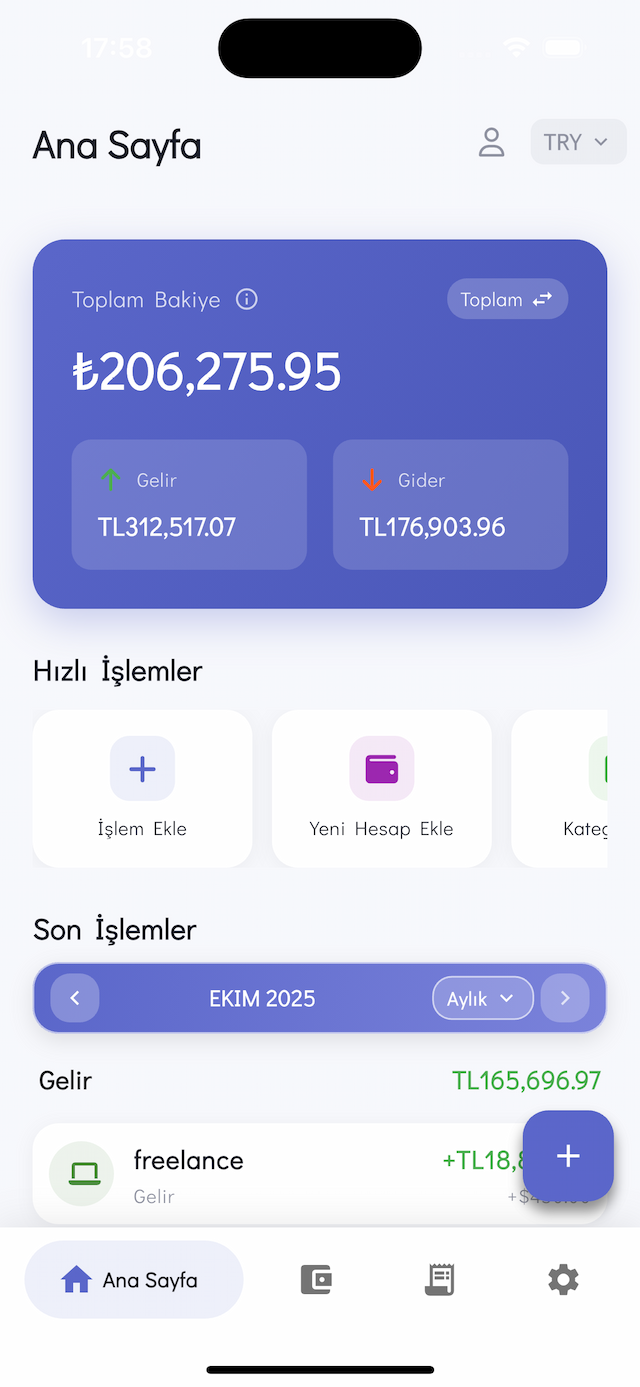
Task: Switch to the wallet accounts tab
Action: click(316, 1279)
